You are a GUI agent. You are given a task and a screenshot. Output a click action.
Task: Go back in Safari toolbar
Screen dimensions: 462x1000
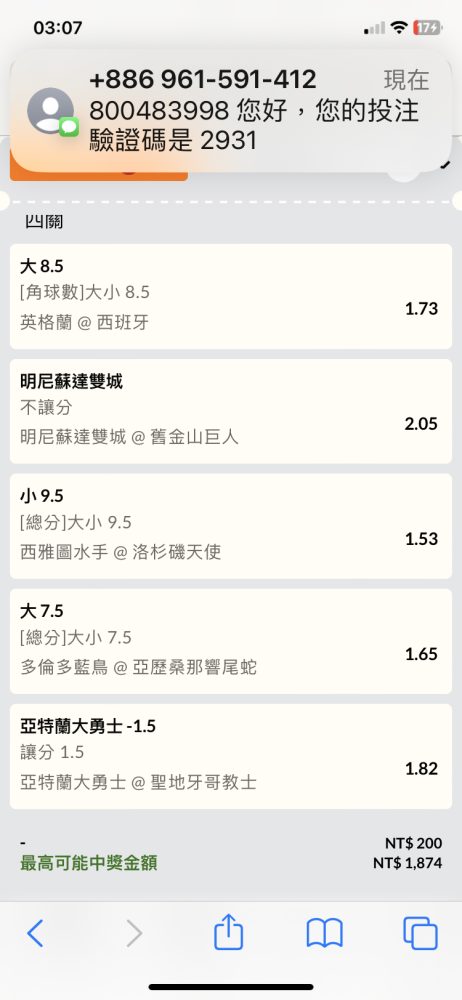point(35,934)
